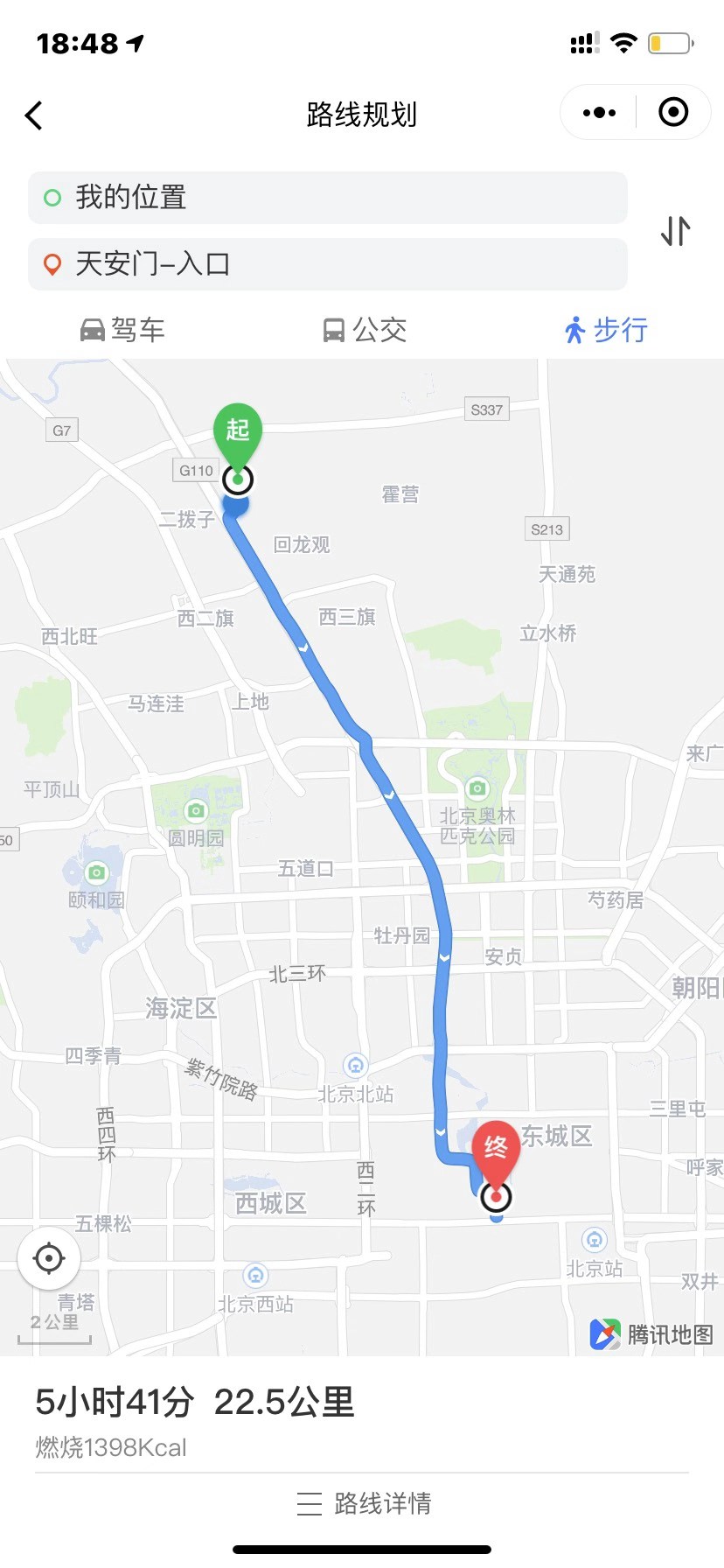Tap the orange destination pin indicator
This screenshot has height=1568, width=724.
pyautogui.click(x=52, y=263)
